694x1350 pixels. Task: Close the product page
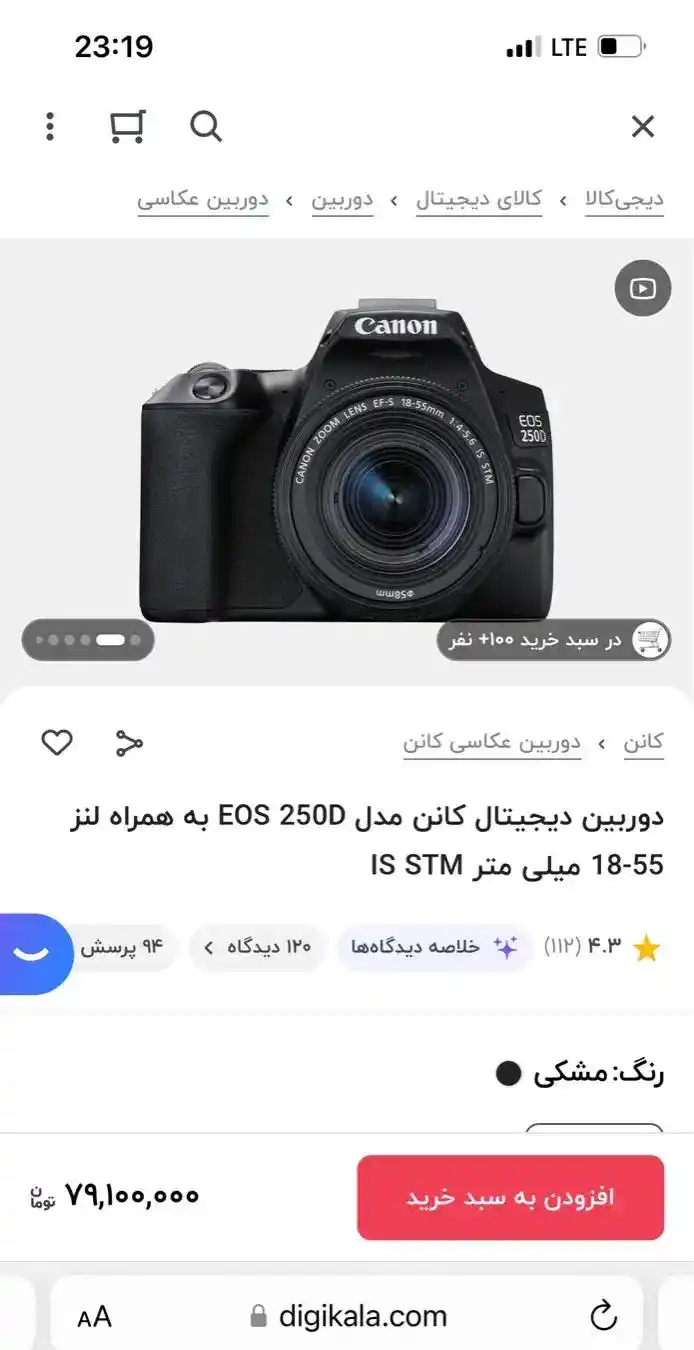642,127
